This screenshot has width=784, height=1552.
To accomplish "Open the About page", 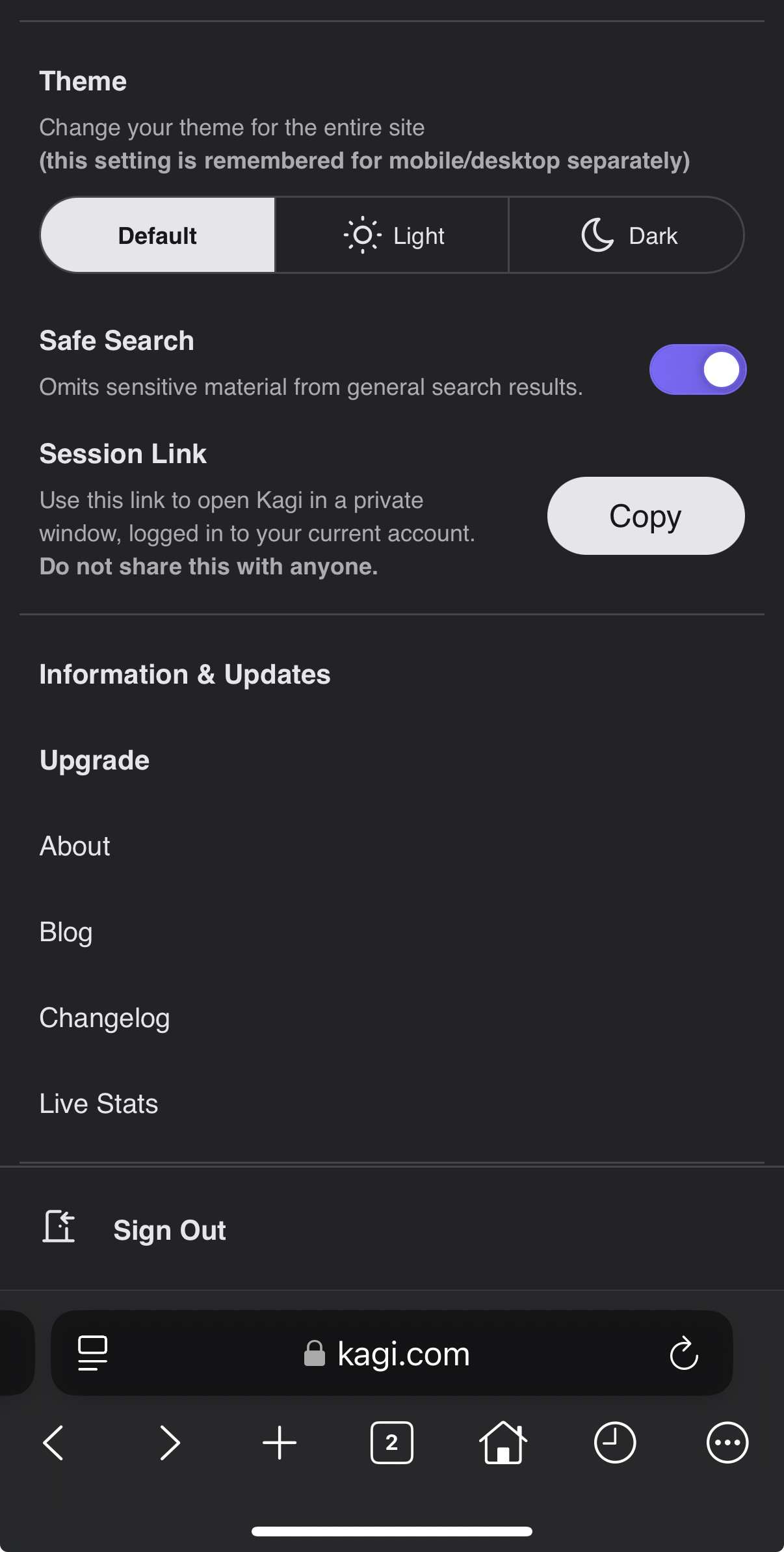I will [75, 846].
